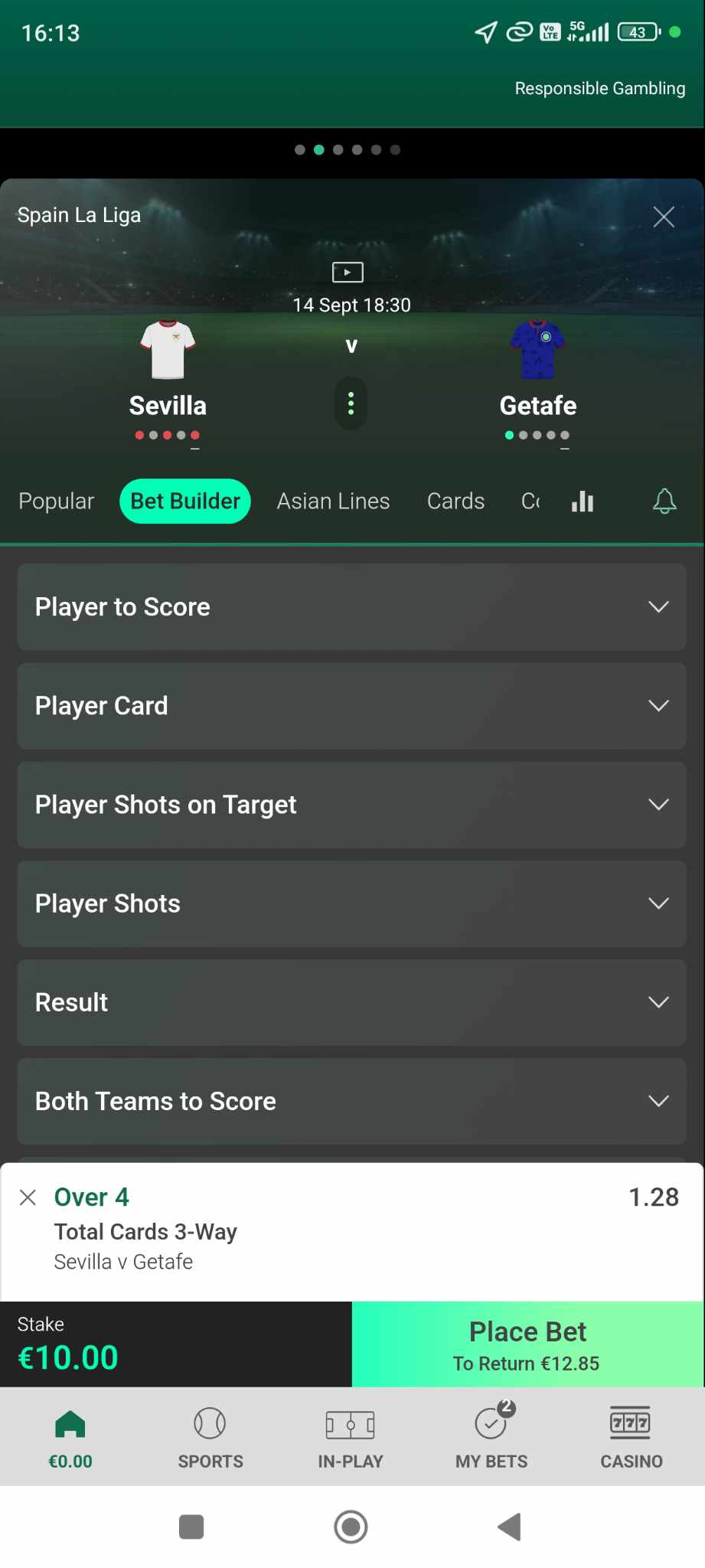Remove the Over 4 selection from betslip
The image size is (705, 1568).
click(28, 1197)
